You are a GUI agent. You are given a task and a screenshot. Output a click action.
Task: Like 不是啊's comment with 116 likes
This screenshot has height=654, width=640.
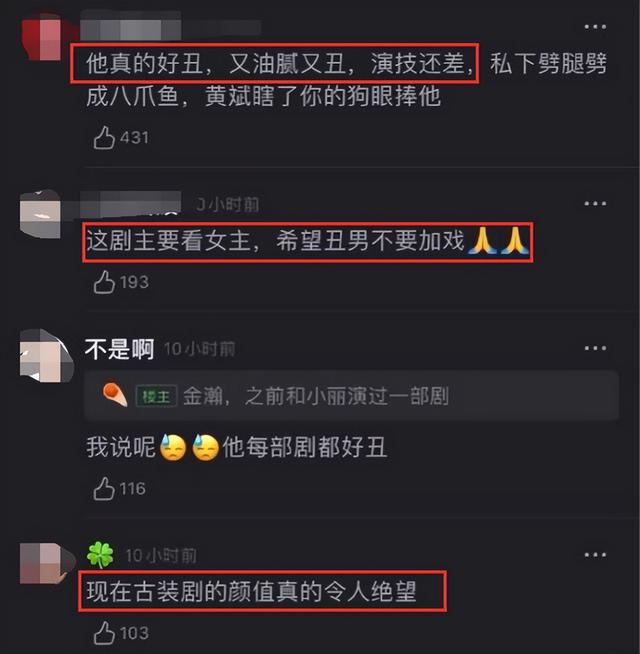(x=105, y=488)
